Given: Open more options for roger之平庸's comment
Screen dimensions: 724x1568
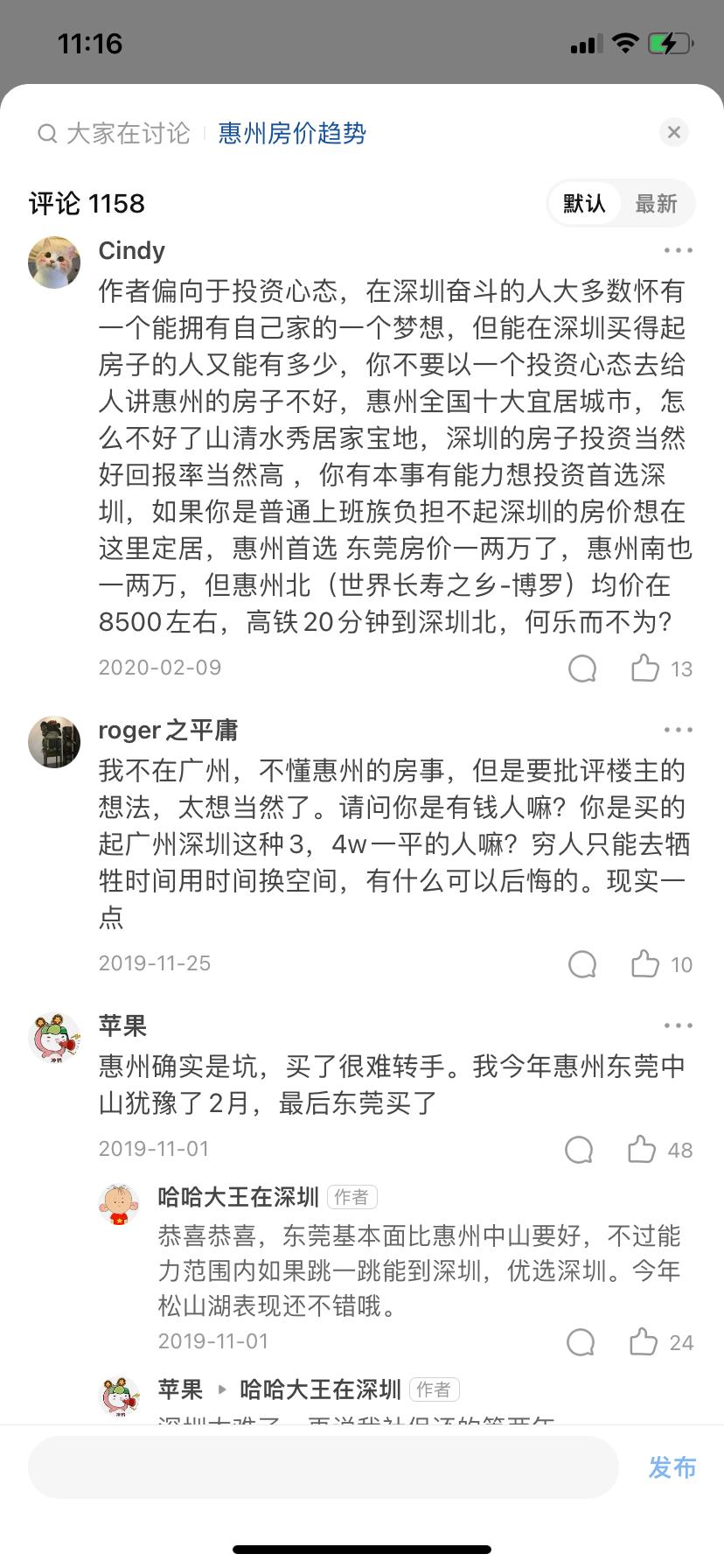Looking at the screenshot, I should 678,730.
